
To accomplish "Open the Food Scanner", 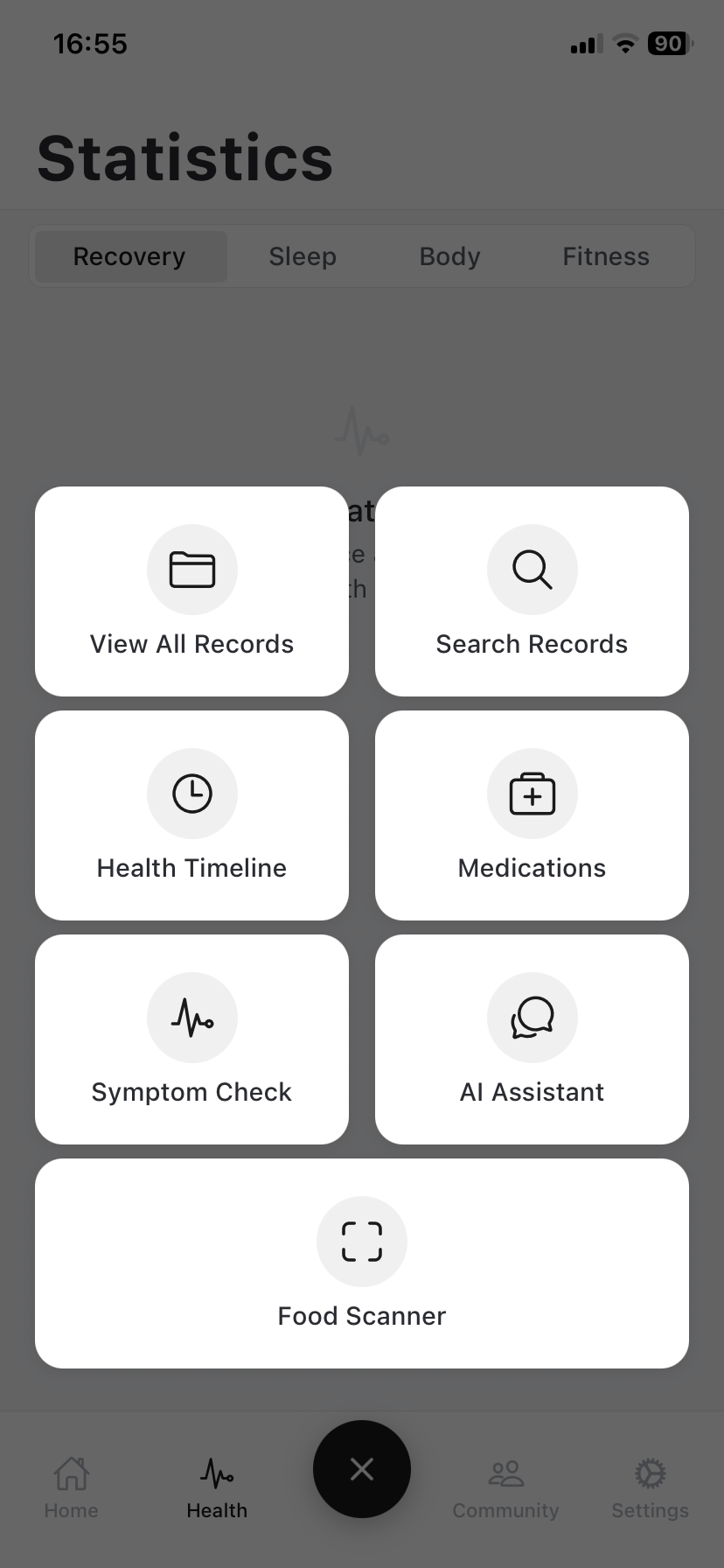I will pyautogui.click(x=362, y=1263).
